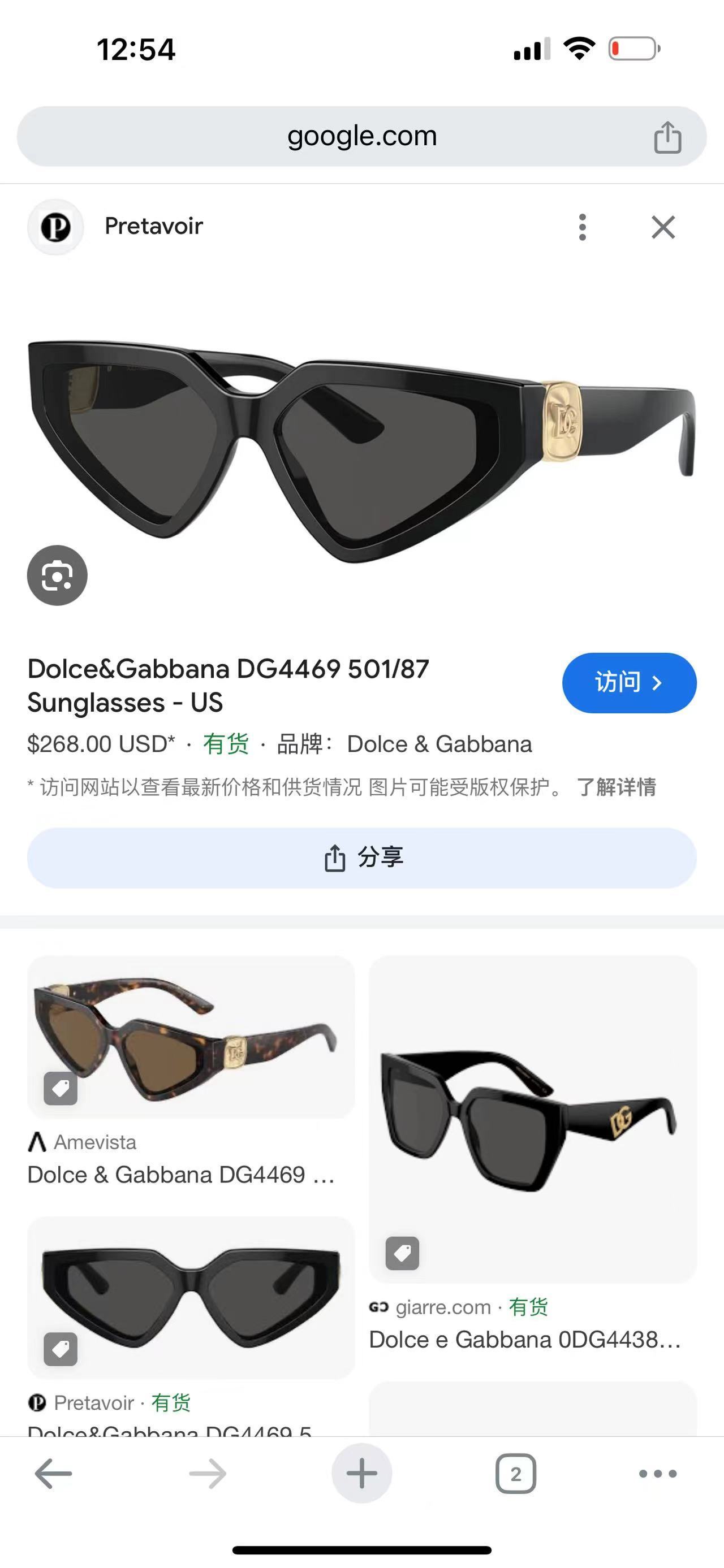Open the 了解详情 learn more link
This screenshot has width=724, height=1568.
tap(615, 787)
